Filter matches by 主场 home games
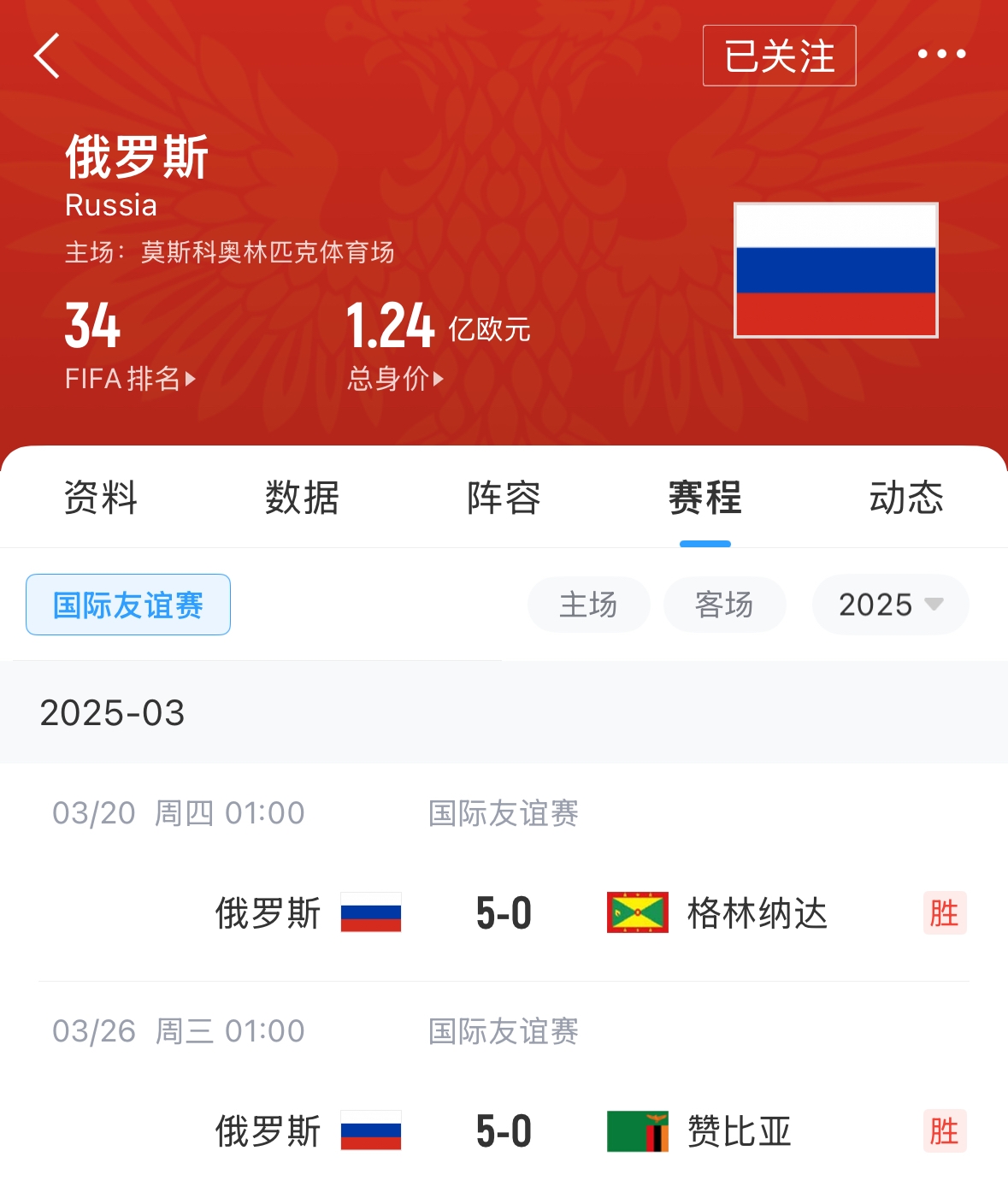Image resolution: width=1008 pixels, height=1198 pixels. tap(588, 605)
